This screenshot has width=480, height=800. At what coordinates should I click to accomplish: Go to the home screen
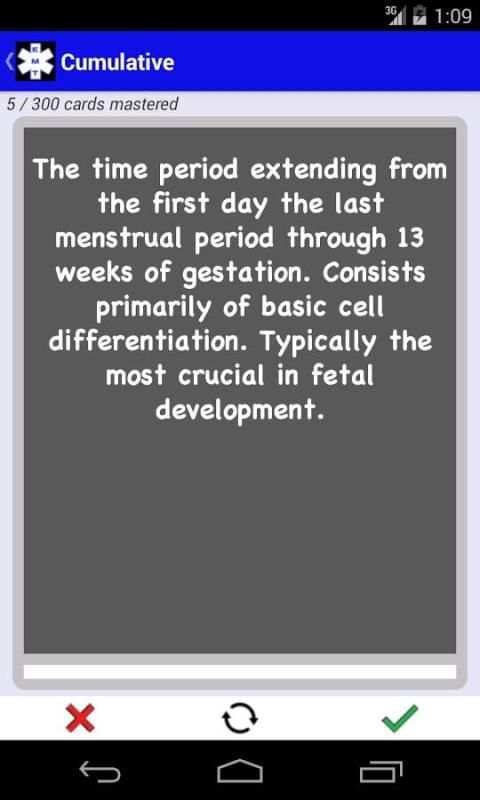click(240, 771)
